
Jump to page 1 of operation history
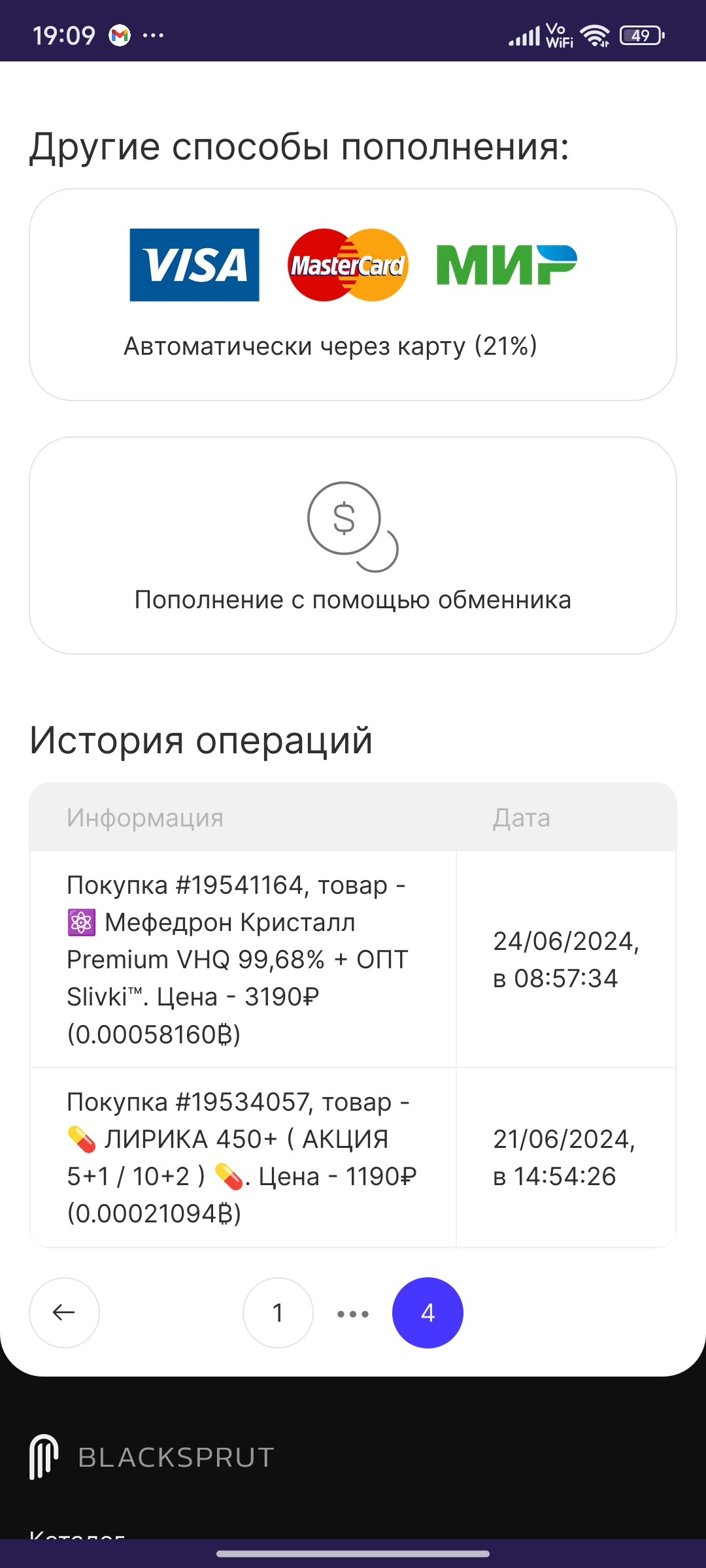click(278, 1313)
